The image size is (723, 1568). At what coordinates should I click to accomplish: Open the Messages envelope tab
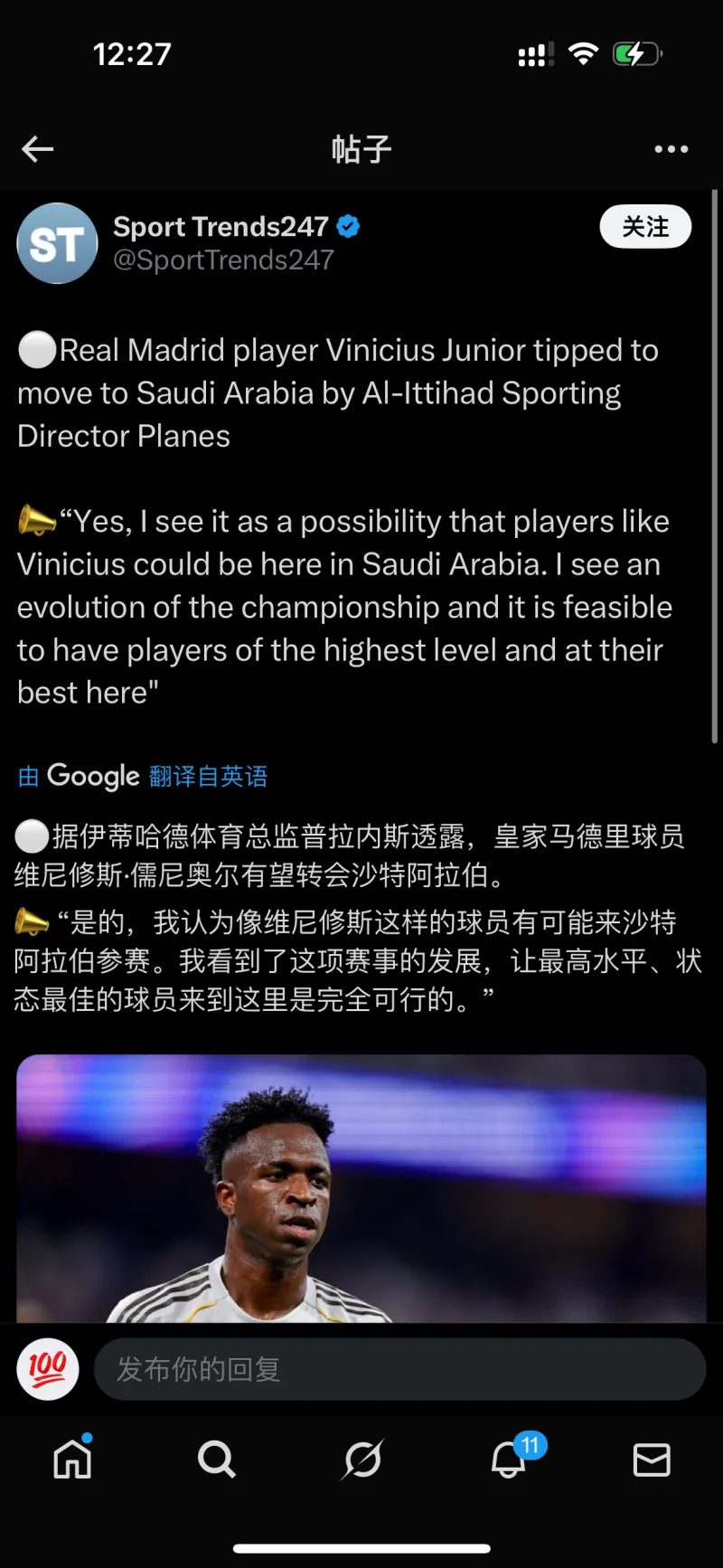(x=652, y=1459)
